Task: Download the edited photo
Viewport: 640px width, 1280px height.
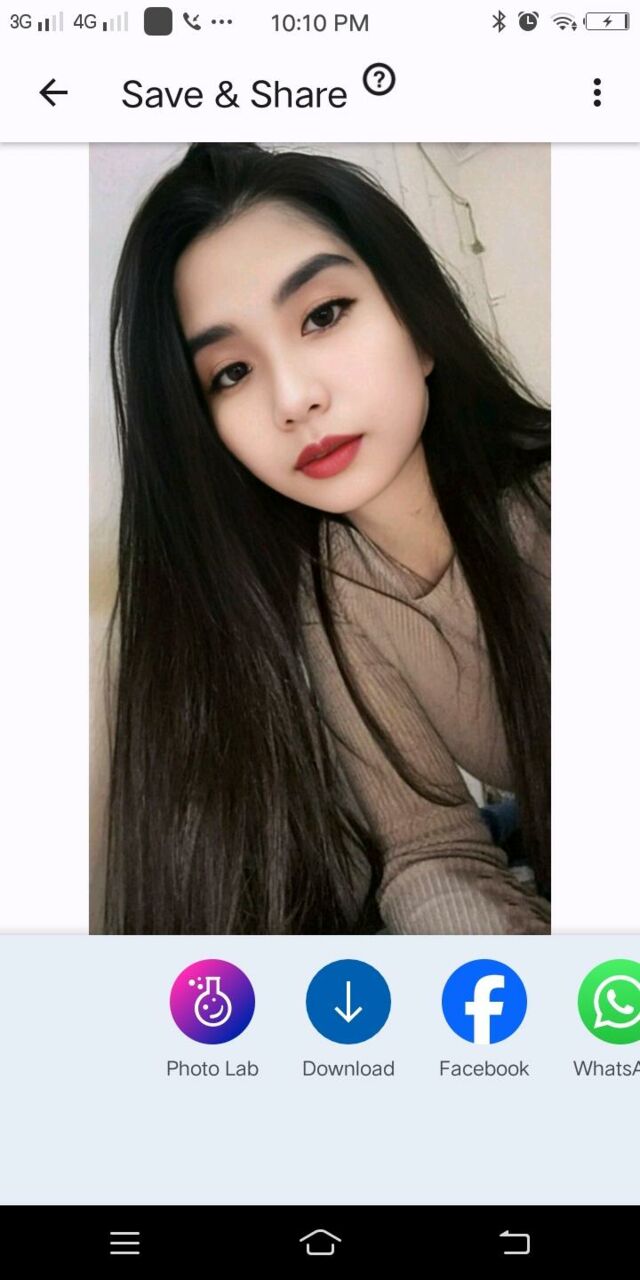Action: [x=348, y=1002]
